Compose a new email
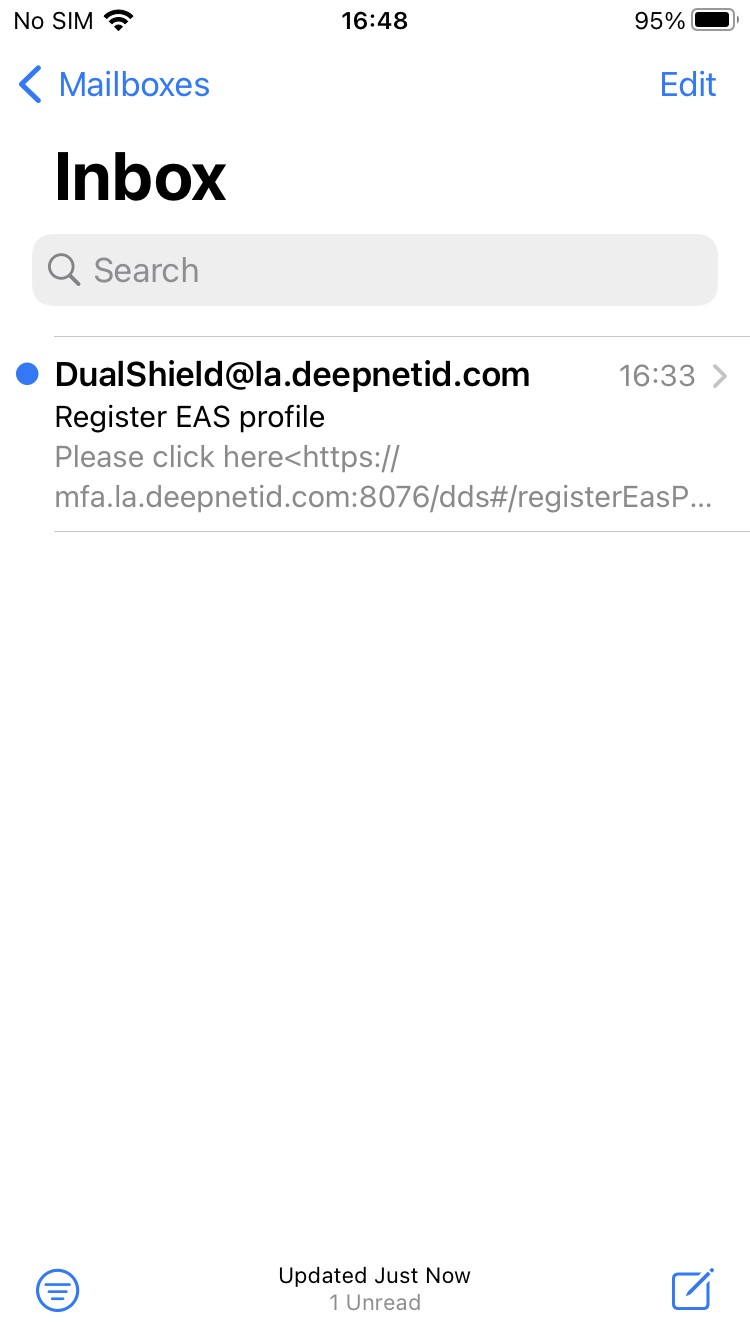Viewport: 750px width, 1334px height. tap(692, 1289)
